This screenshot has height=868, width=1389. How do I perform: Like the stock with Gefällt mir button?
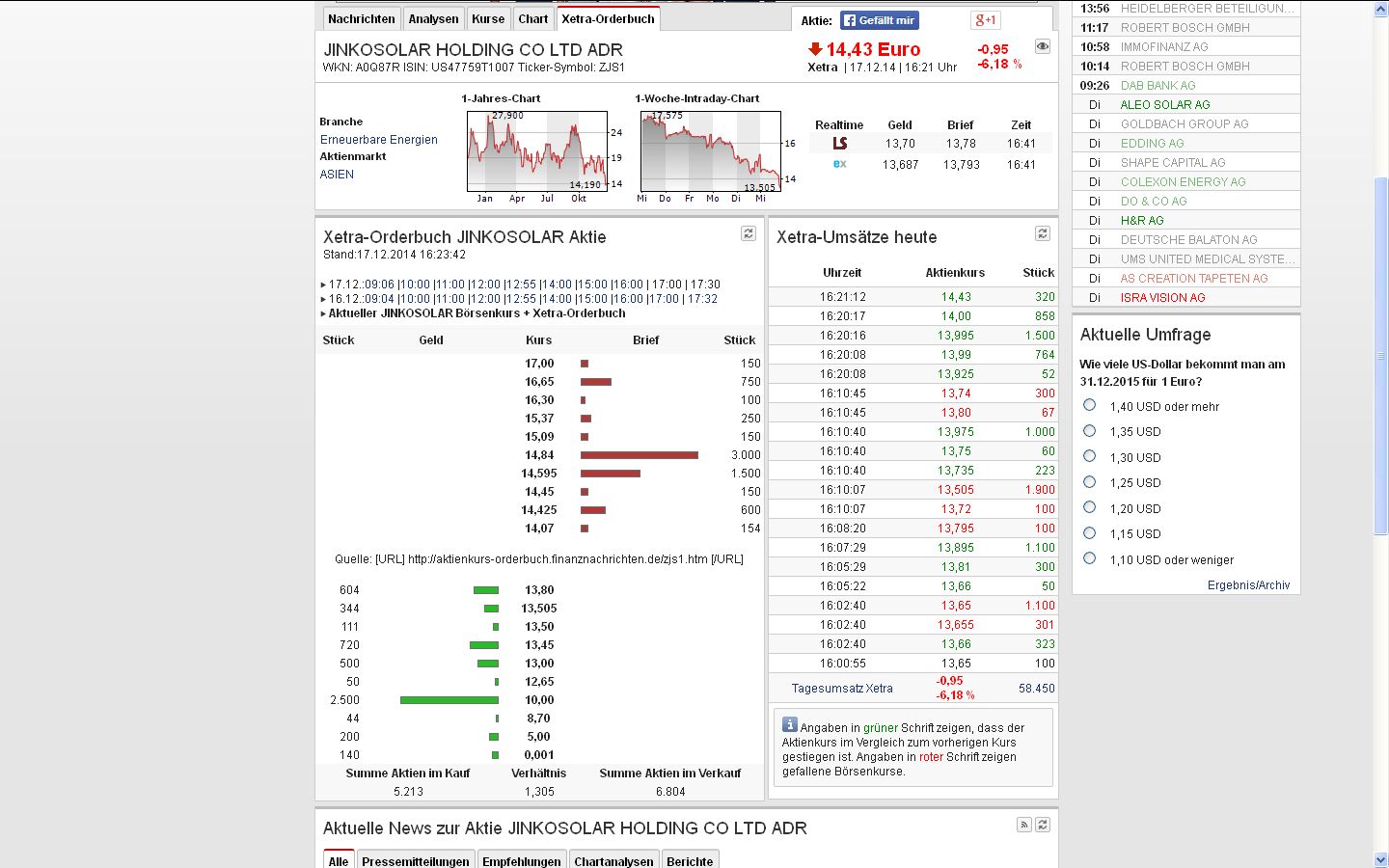pos(879,20)
